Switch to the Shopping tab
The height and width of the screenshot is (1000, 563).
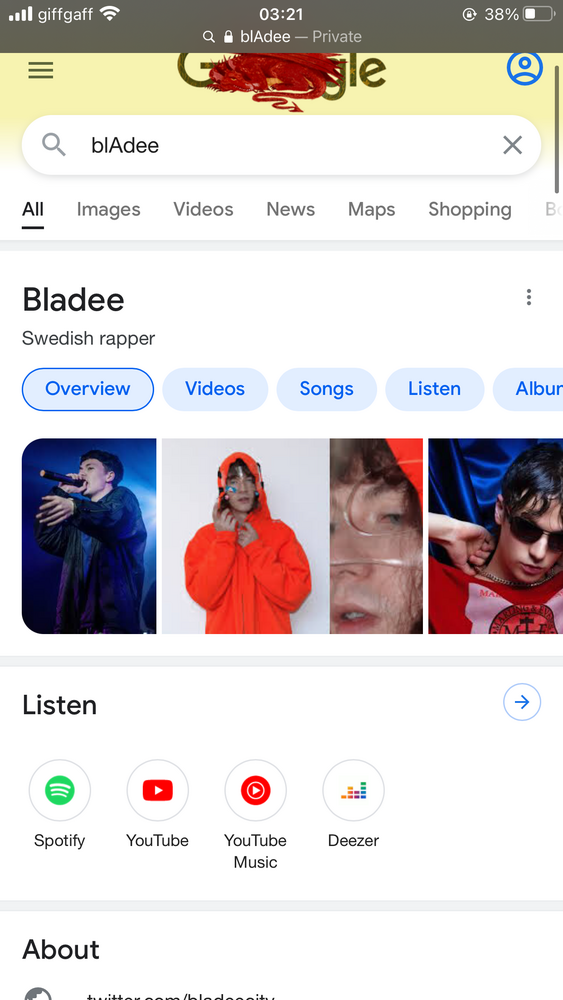tap(470, 209)
